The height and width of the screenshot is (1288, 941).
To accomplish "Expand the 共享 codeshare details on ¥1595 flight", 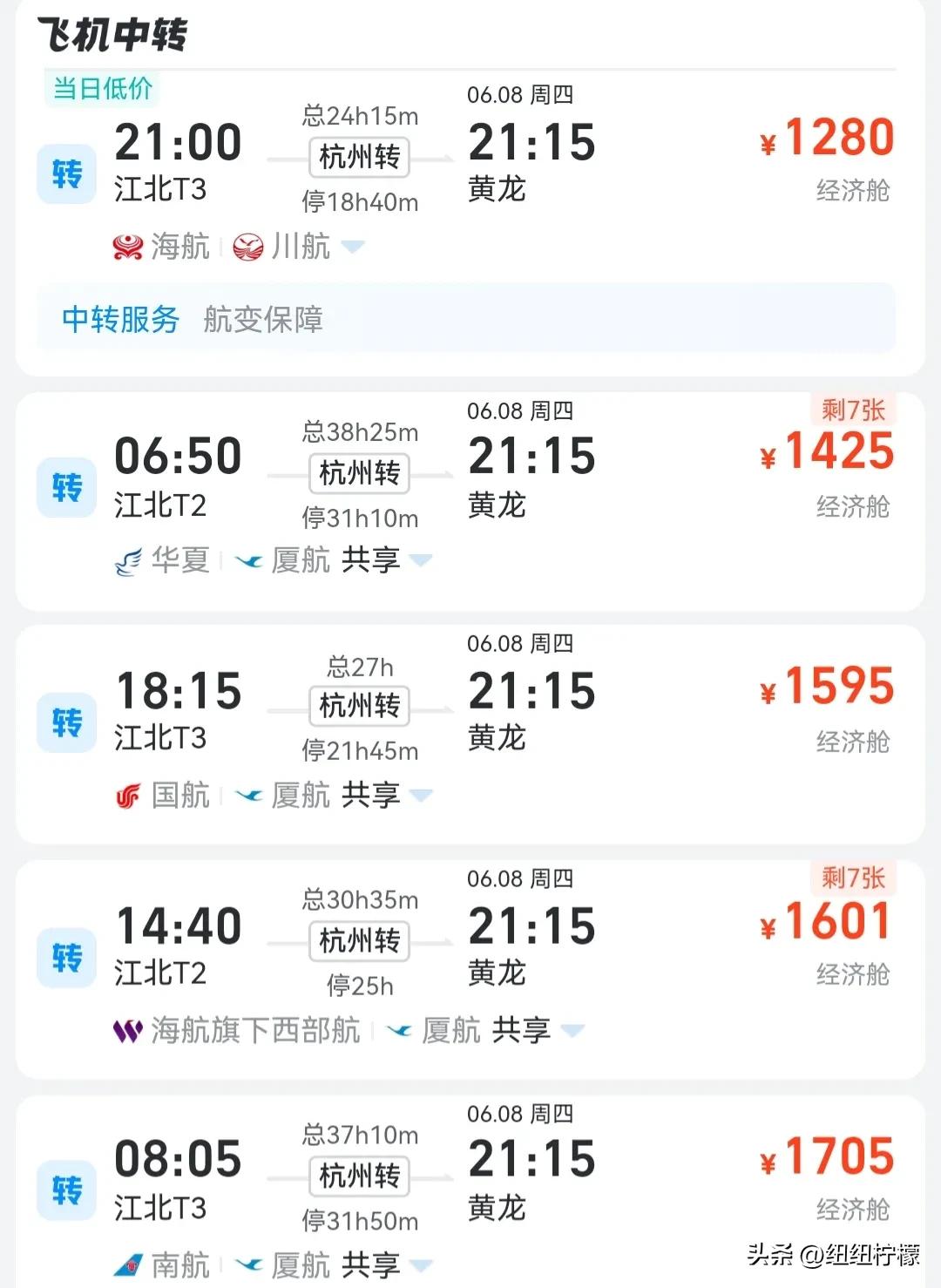I will [x=423, y=794].
